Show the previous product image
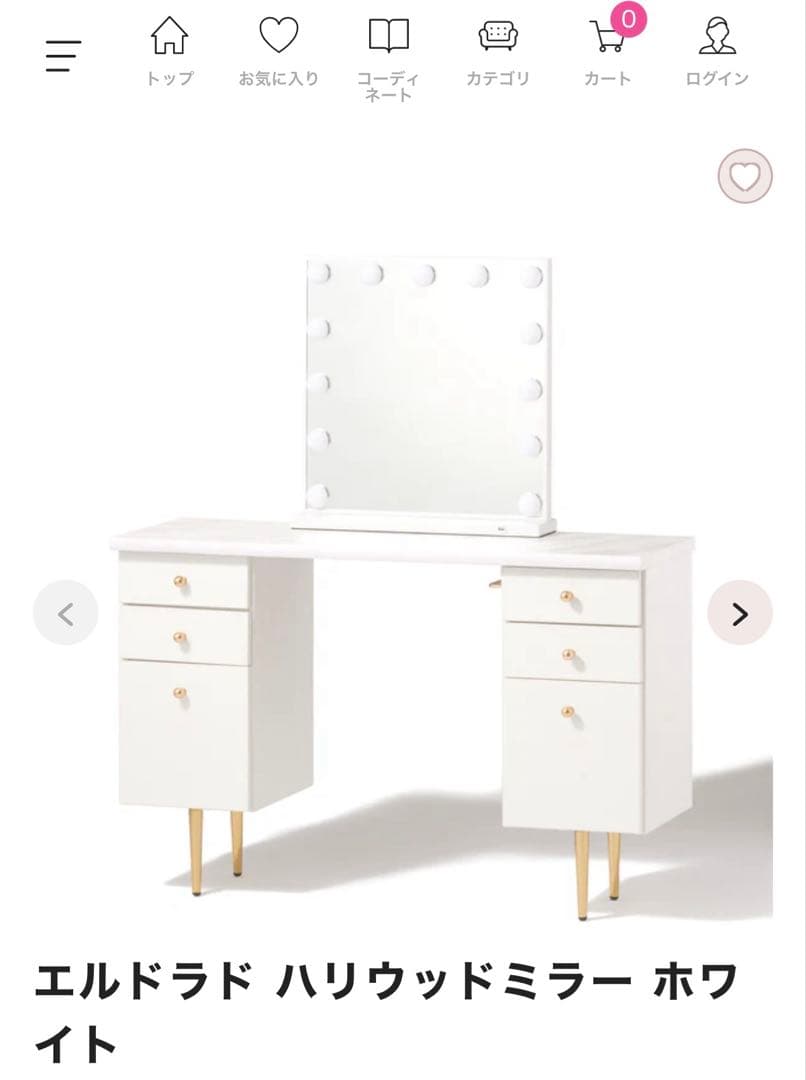The image size is (806, 1080). coord(66,613)
